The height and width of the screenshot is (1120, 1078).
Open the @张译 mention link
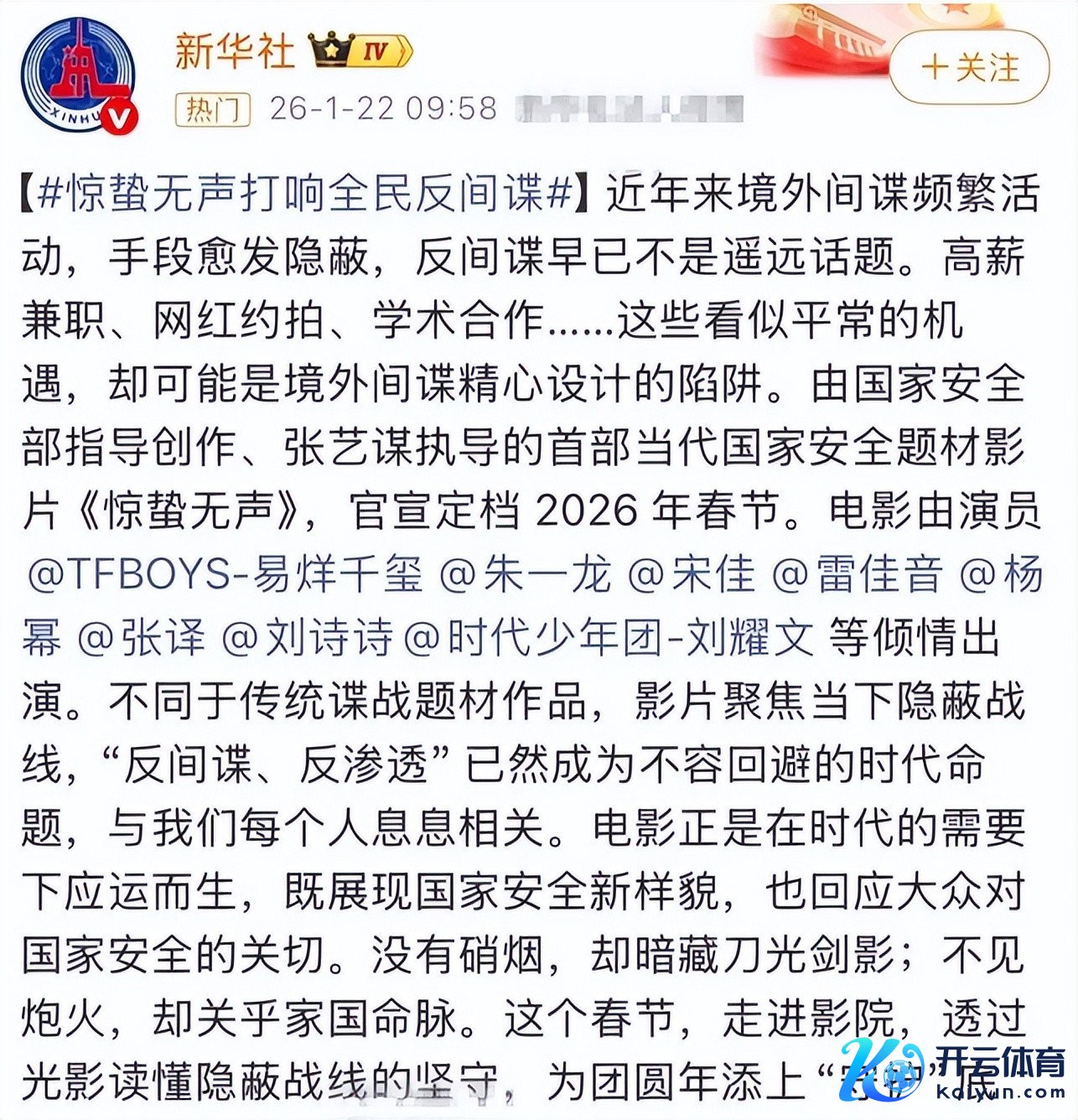tap(141, 639)
